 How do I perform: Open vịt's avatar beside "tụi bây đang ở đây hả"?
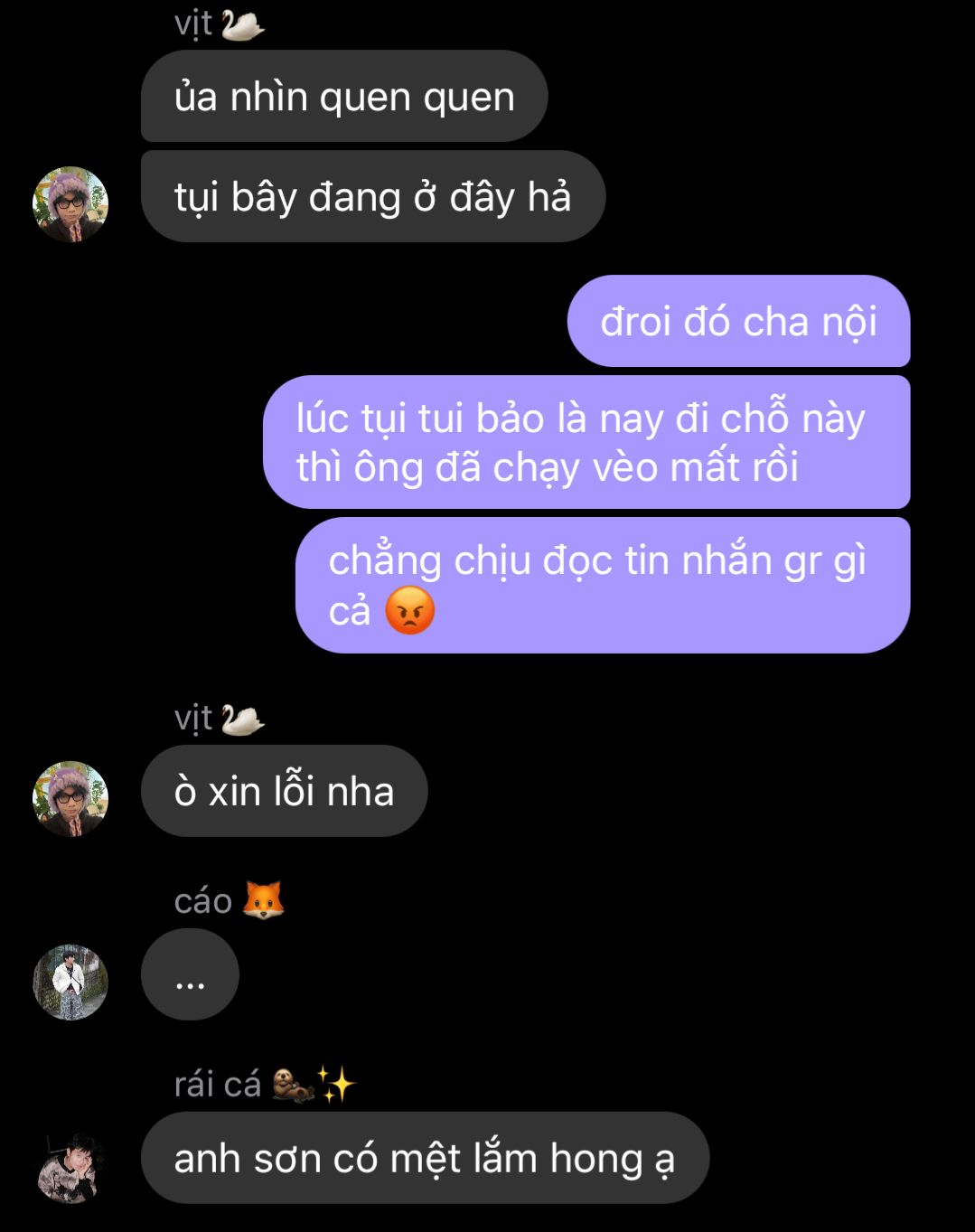pyautogui.click(x=70, y=204)
